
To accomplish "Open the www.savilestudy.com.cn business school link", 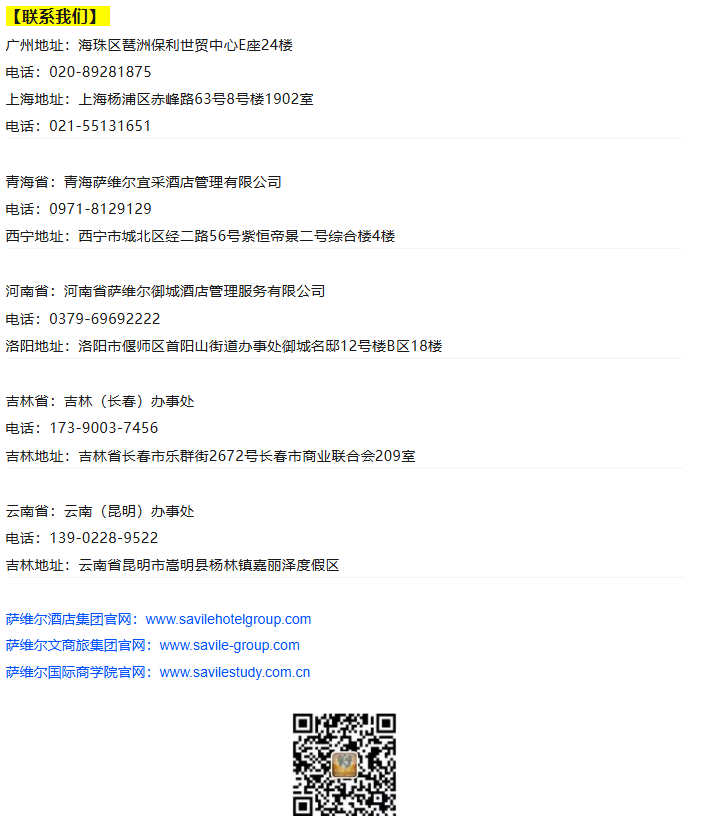I will pyautogui.click(x=234, y=672).
